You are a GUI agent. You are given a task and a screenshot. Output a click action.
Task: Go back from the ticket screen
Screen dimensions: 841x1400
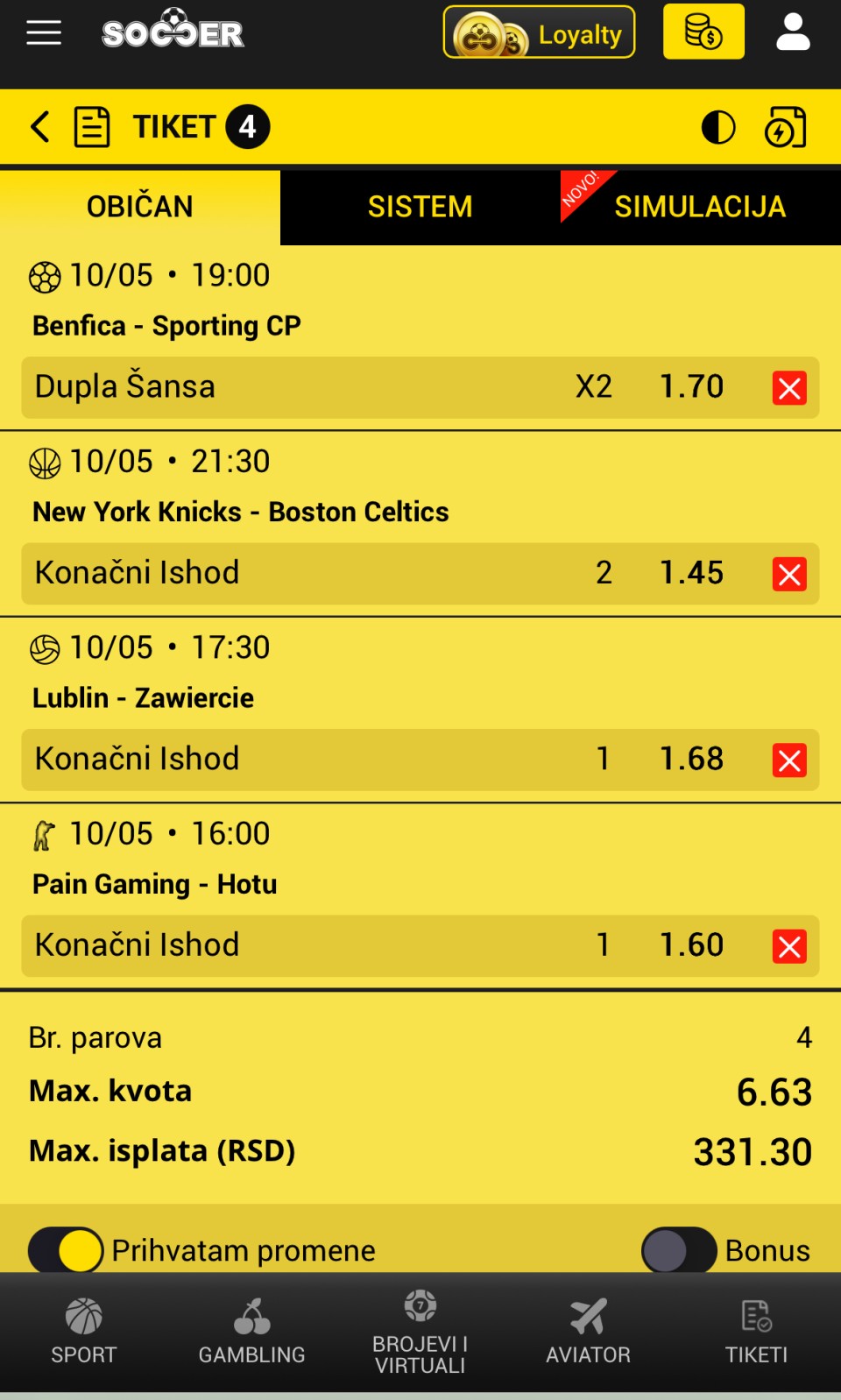click(39, 126)
